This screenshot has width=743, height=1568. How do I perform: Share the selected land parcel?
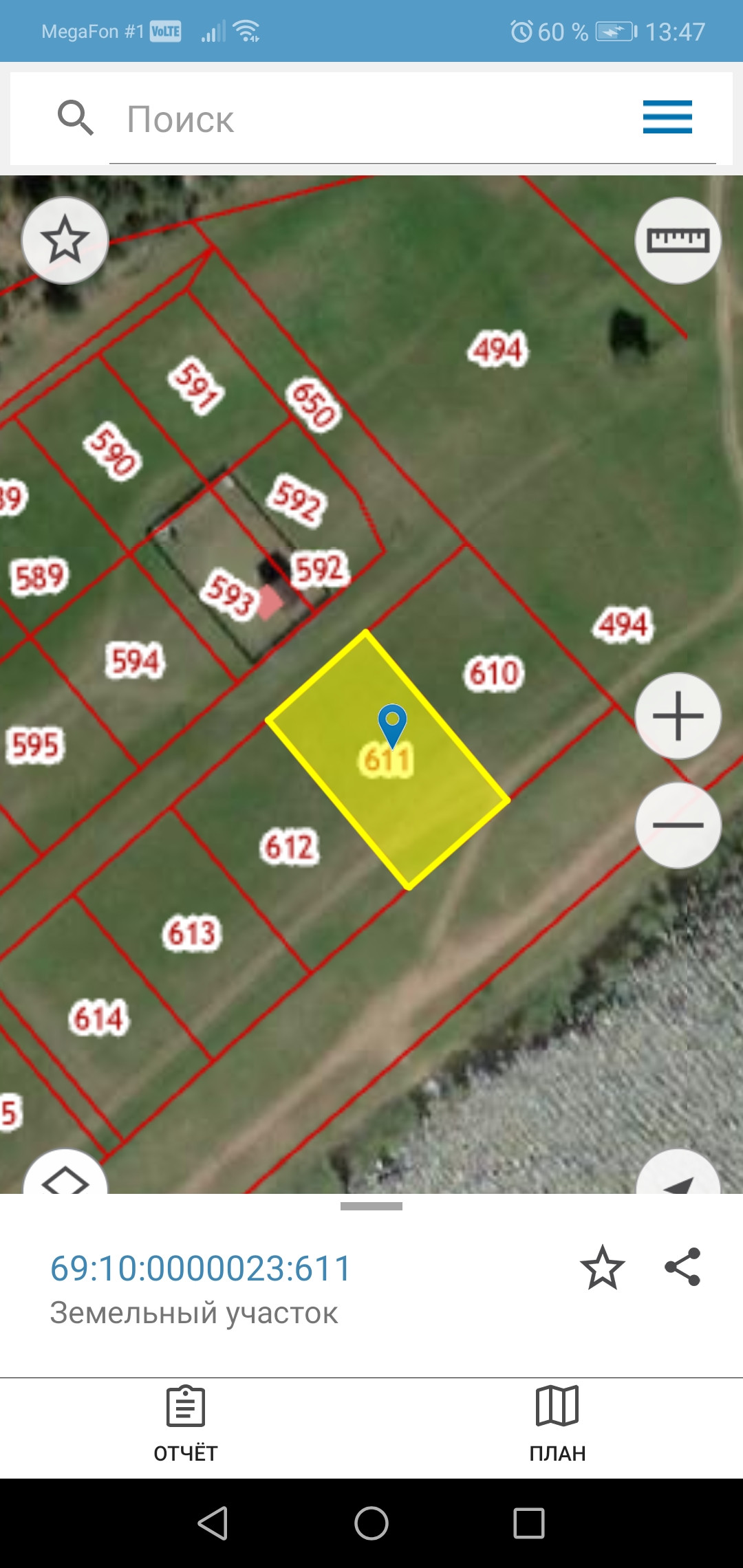682,1267
